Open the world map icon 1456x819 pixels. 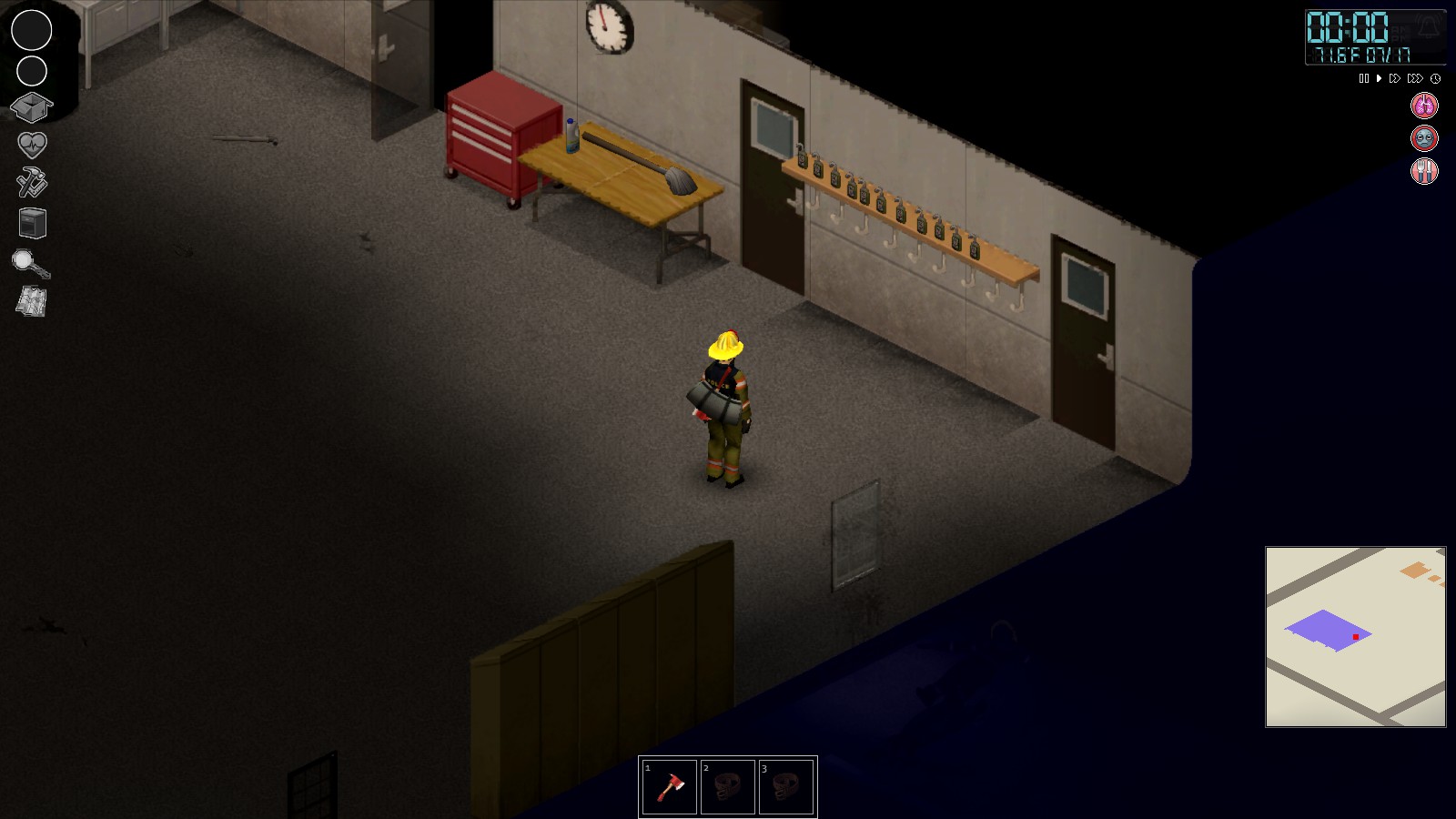click(x=32, y=301)
